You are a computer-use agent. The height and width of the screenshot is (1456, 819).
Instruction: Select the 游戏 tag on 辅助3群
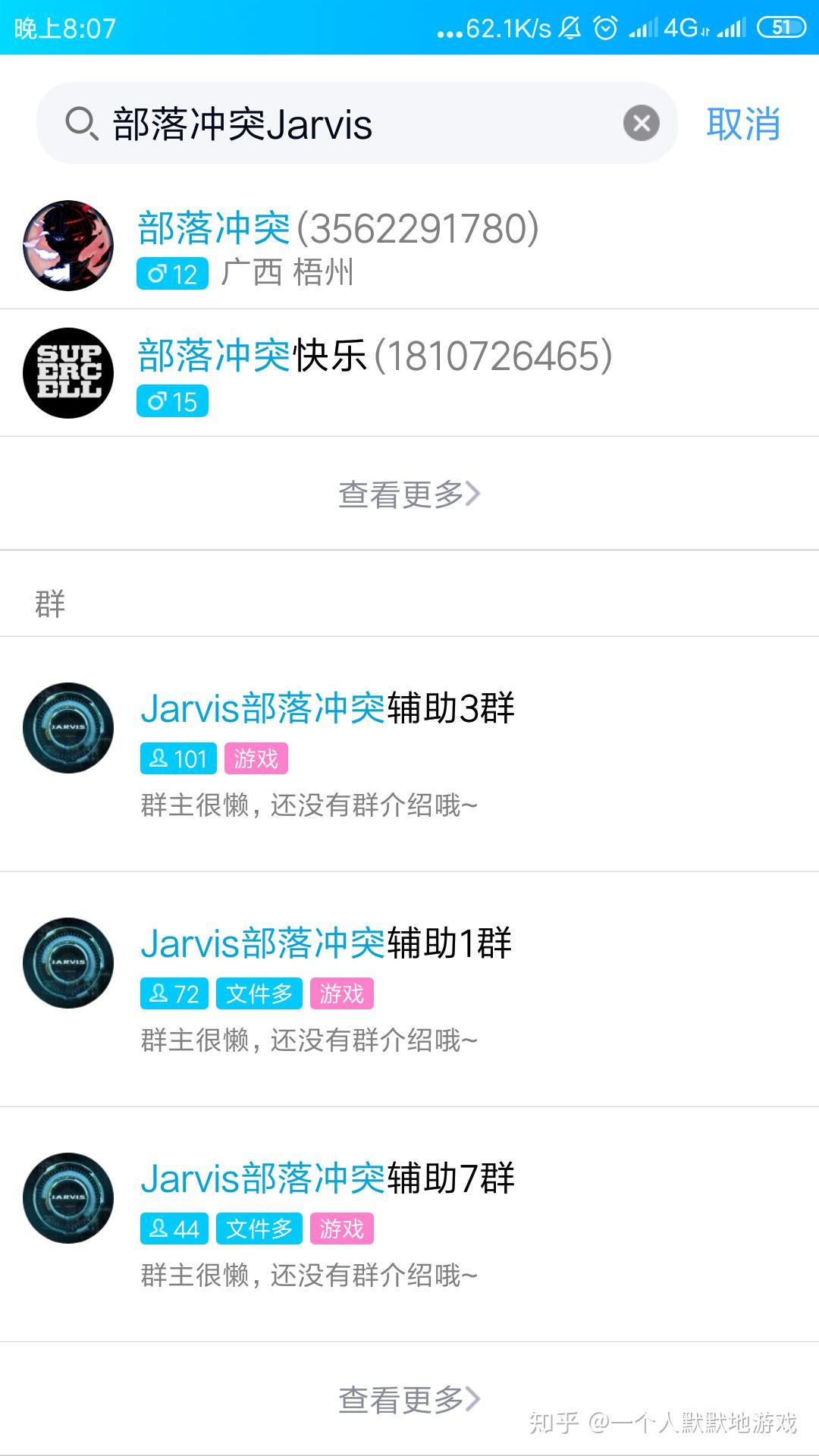[x=256, y=758]
